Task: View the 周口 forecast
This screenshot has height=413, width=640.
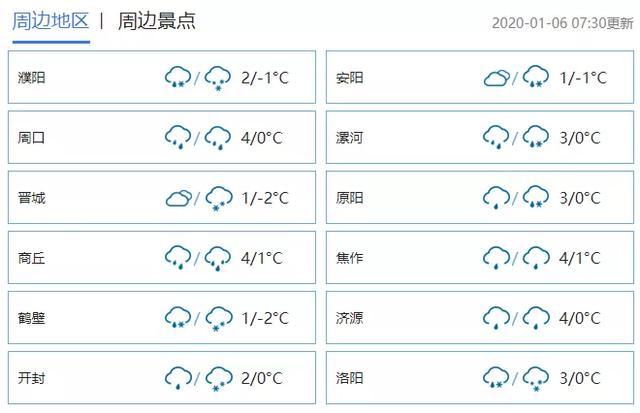Action: [32, 137]
